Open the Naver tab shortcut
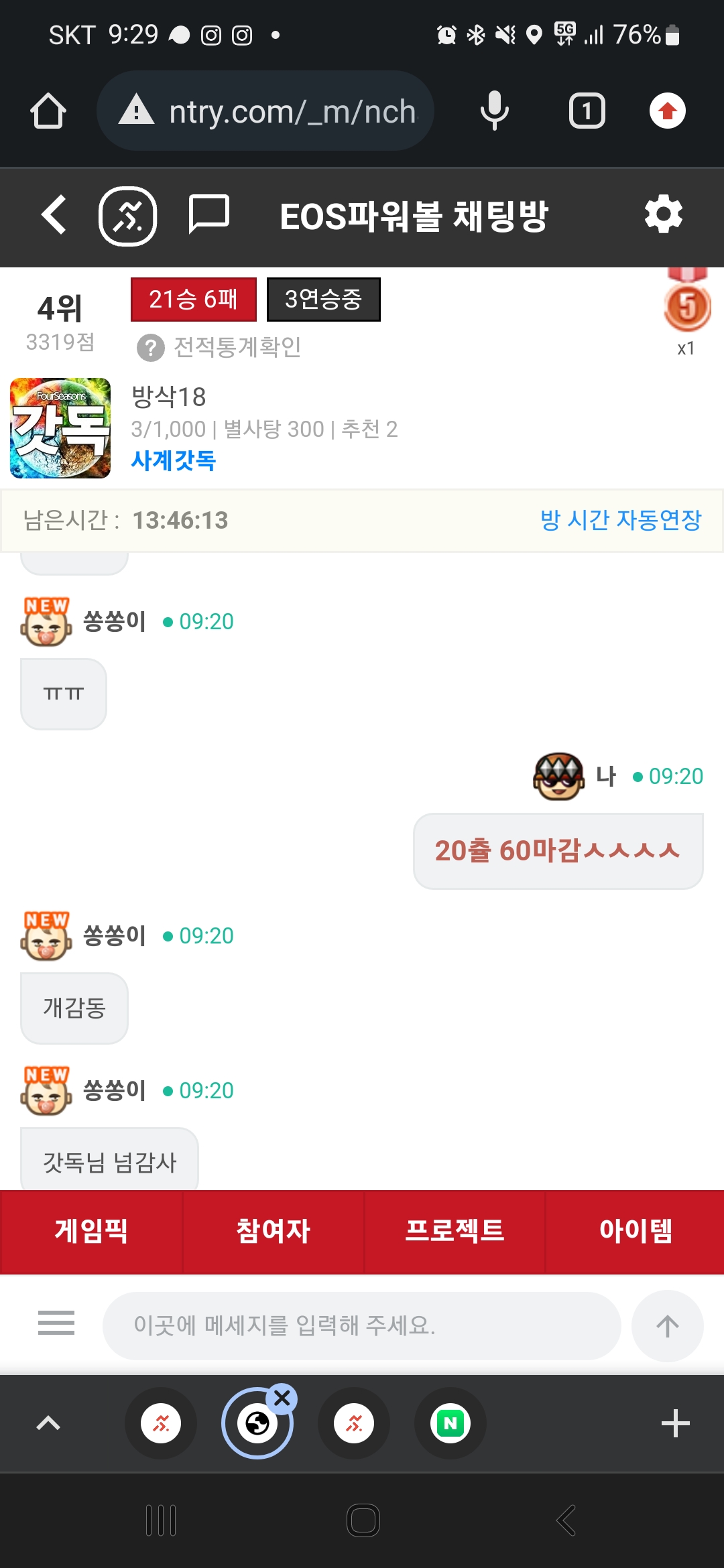Image resolution: width=724 pixels, height=1568 pixels. [450, 1423]
